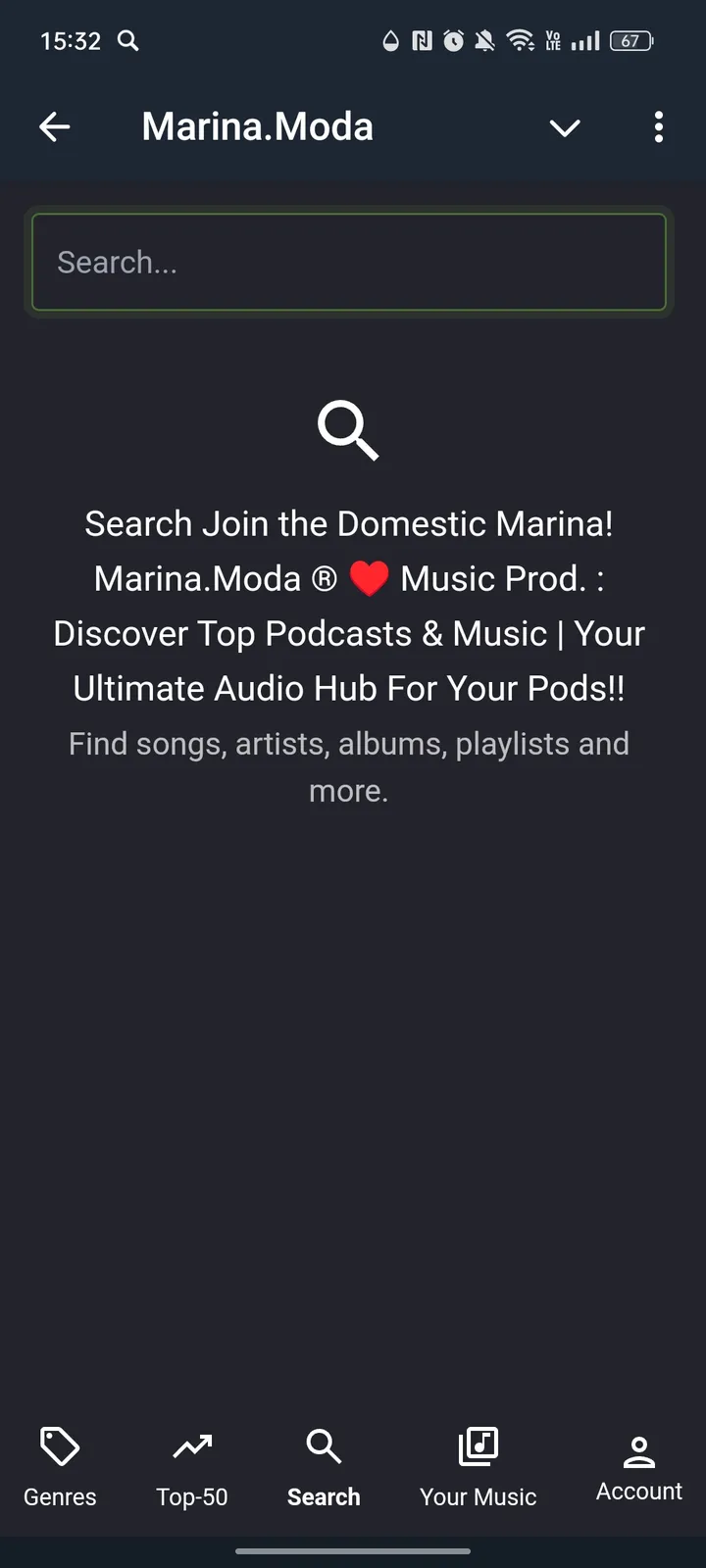
Task: Select Your Music from the bottom bar
Action: point(478,1467)
